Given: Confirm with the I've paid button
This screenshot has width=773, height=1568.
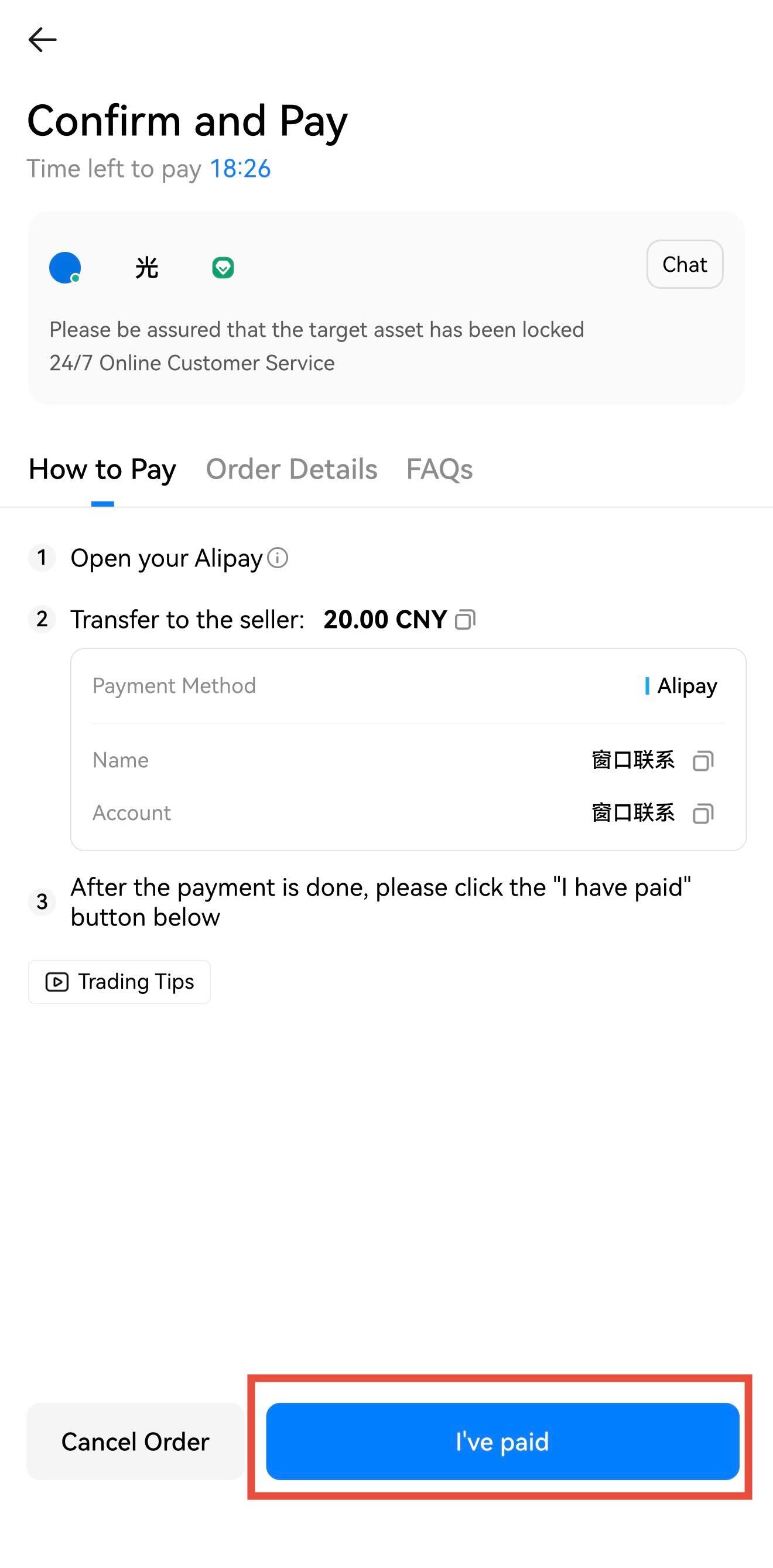Looking at the screenshot, I should [x=502, y=1442].
